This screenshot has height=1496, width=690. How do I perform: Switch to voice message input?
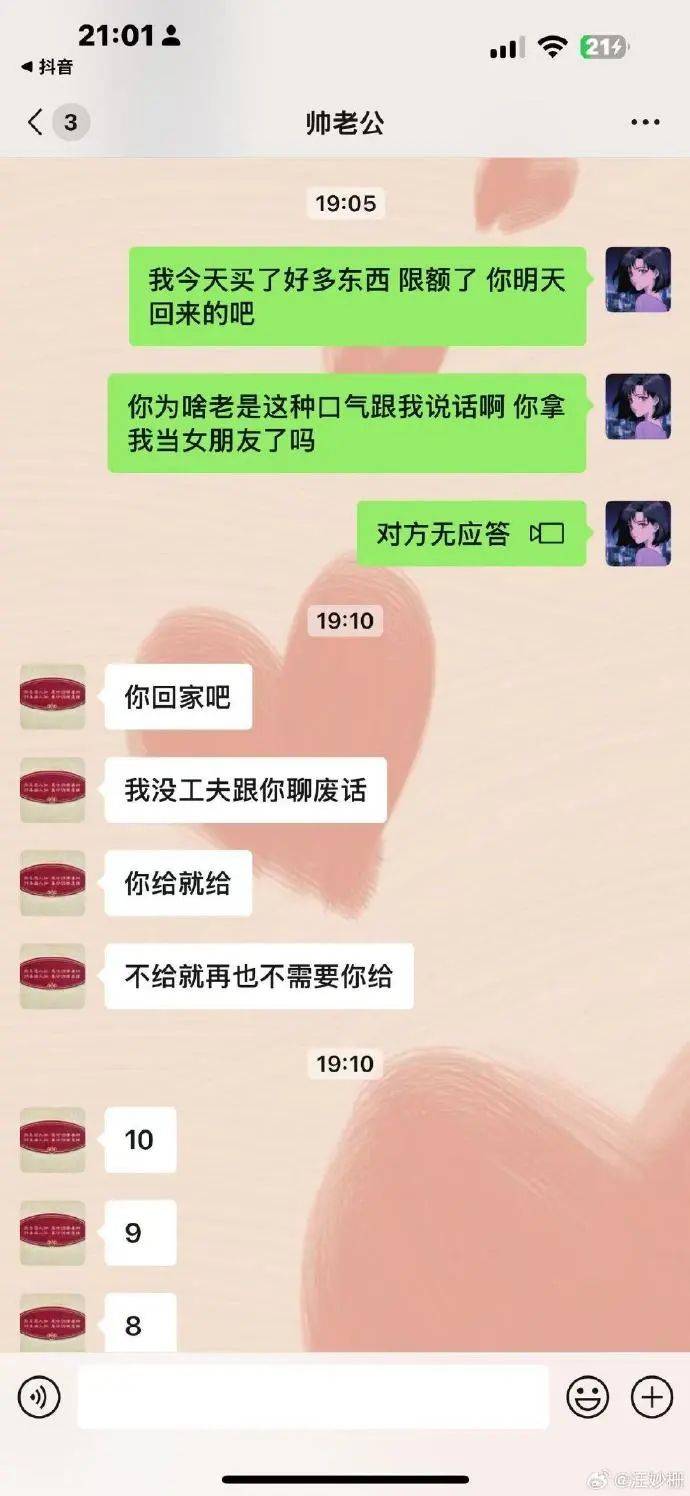pyautogui.click(x=39, y=1396)
